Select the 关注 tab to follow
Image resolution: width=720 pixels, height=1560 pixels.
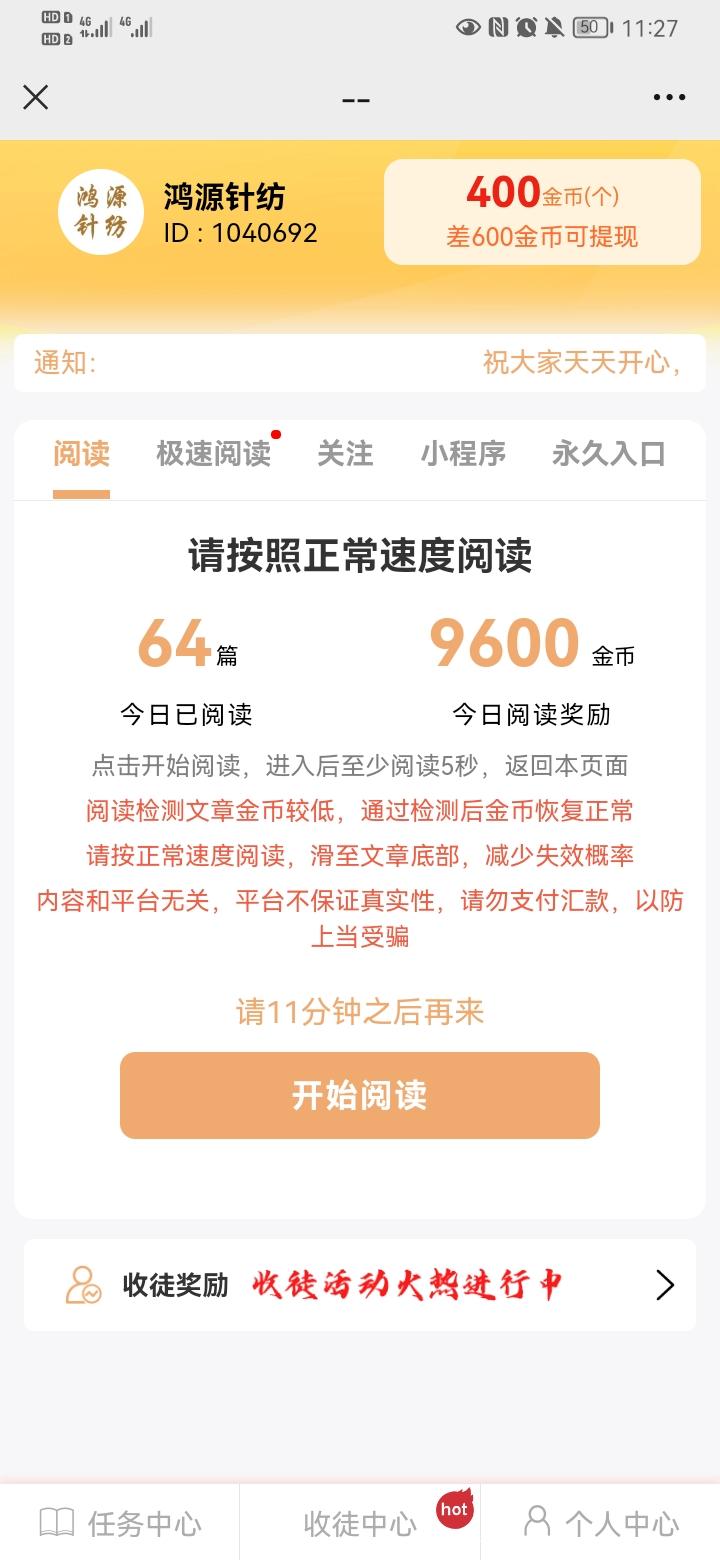click(345, 455)
